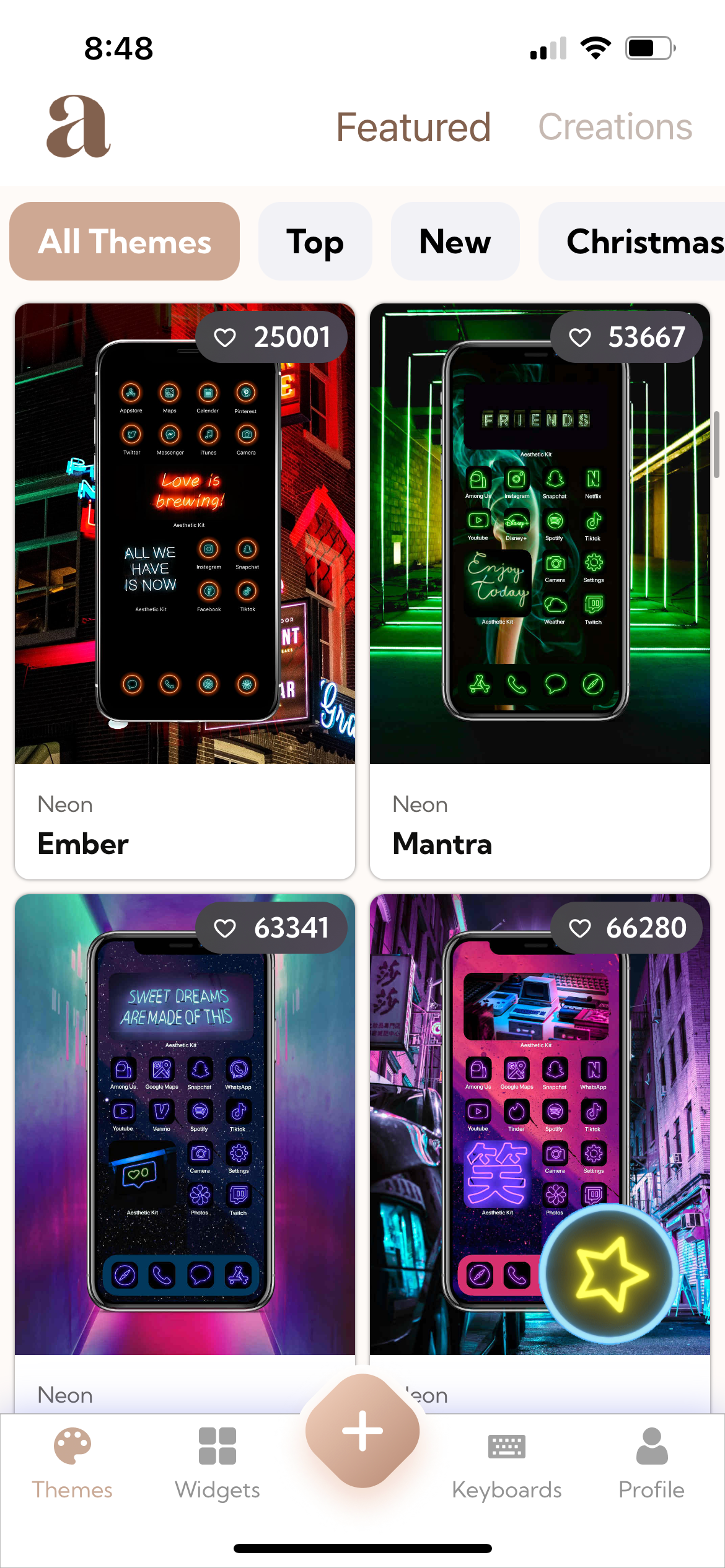Switch to the Profile tab

point(651,1463)
